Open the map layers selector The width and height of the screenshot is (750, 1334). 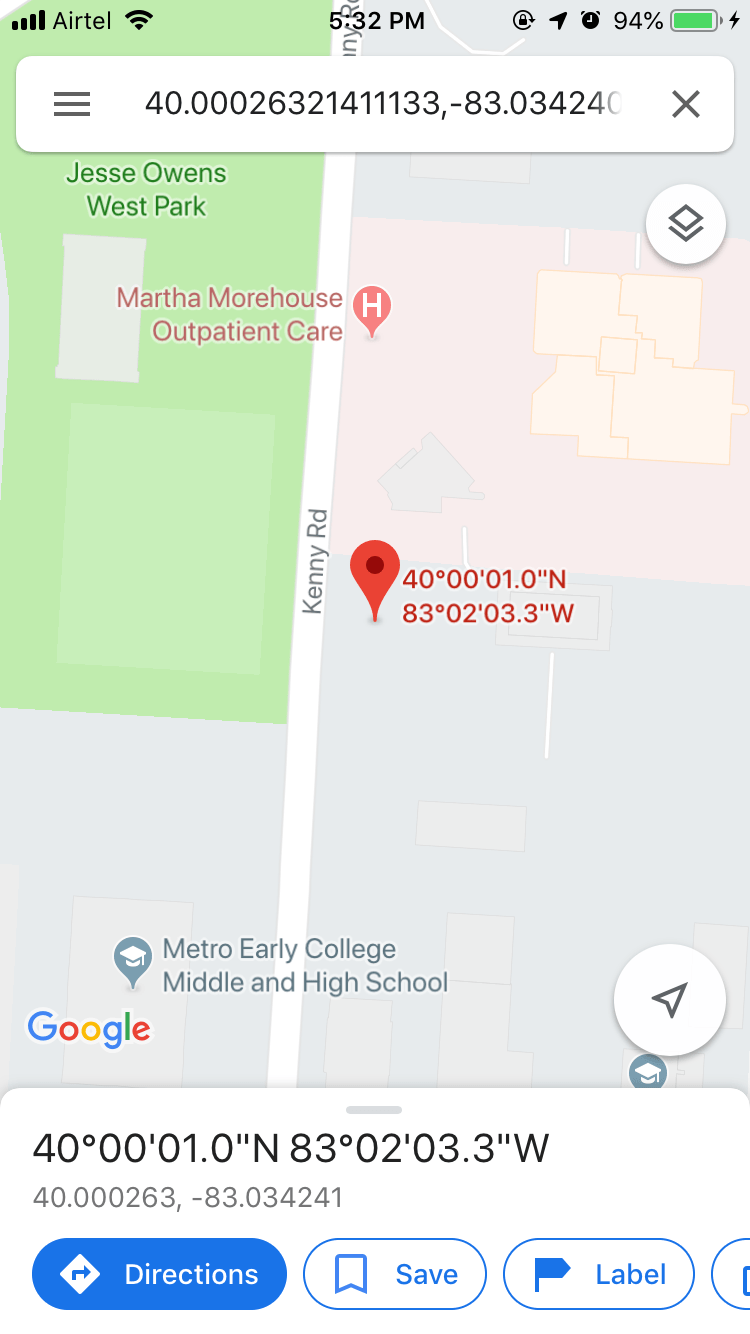pyautogui.click(x=685, y=225)
